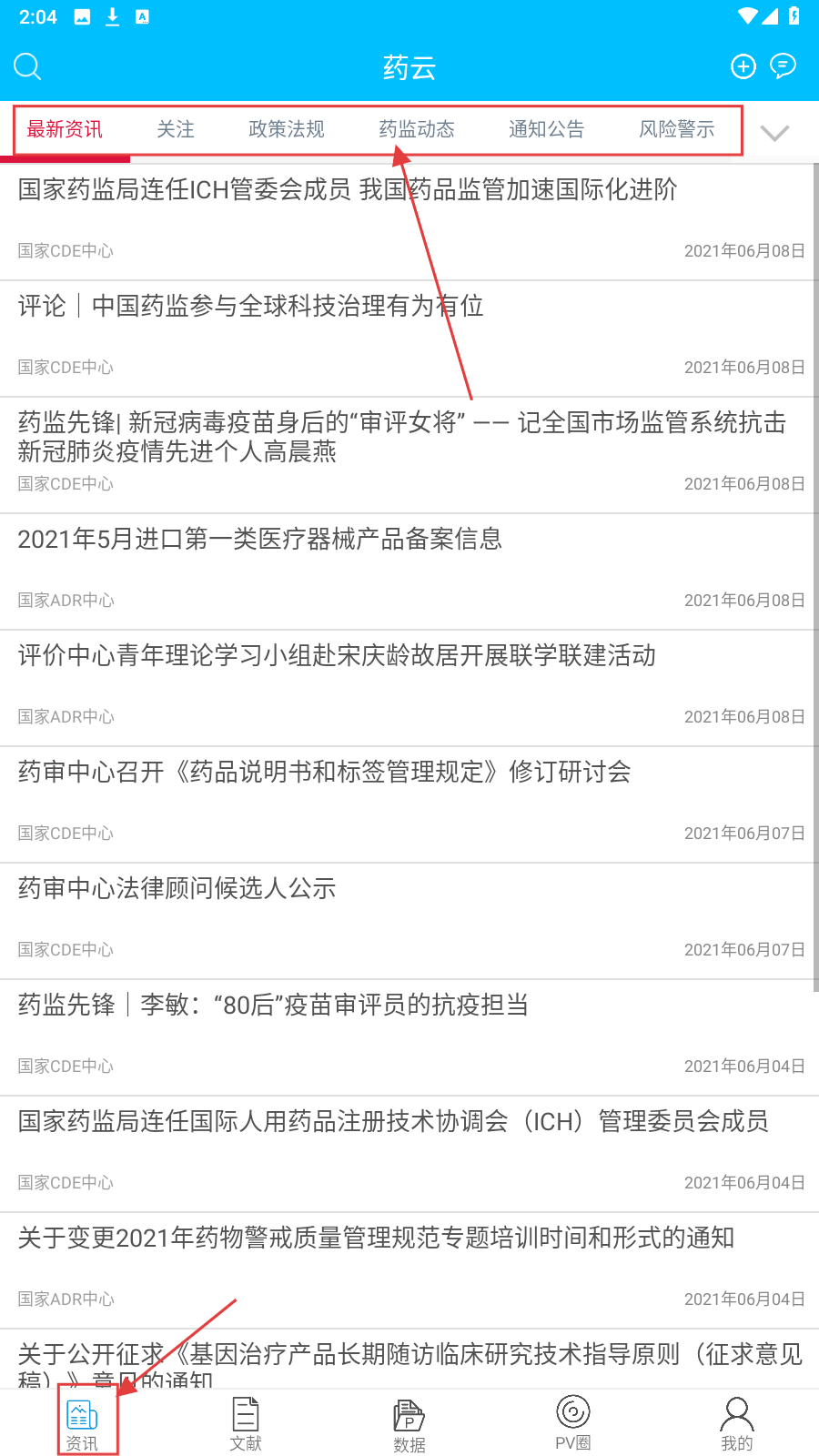This screenshot has height=1456, width=819.
Task: Switch to the 关注 tab
Action: [176, 129]
